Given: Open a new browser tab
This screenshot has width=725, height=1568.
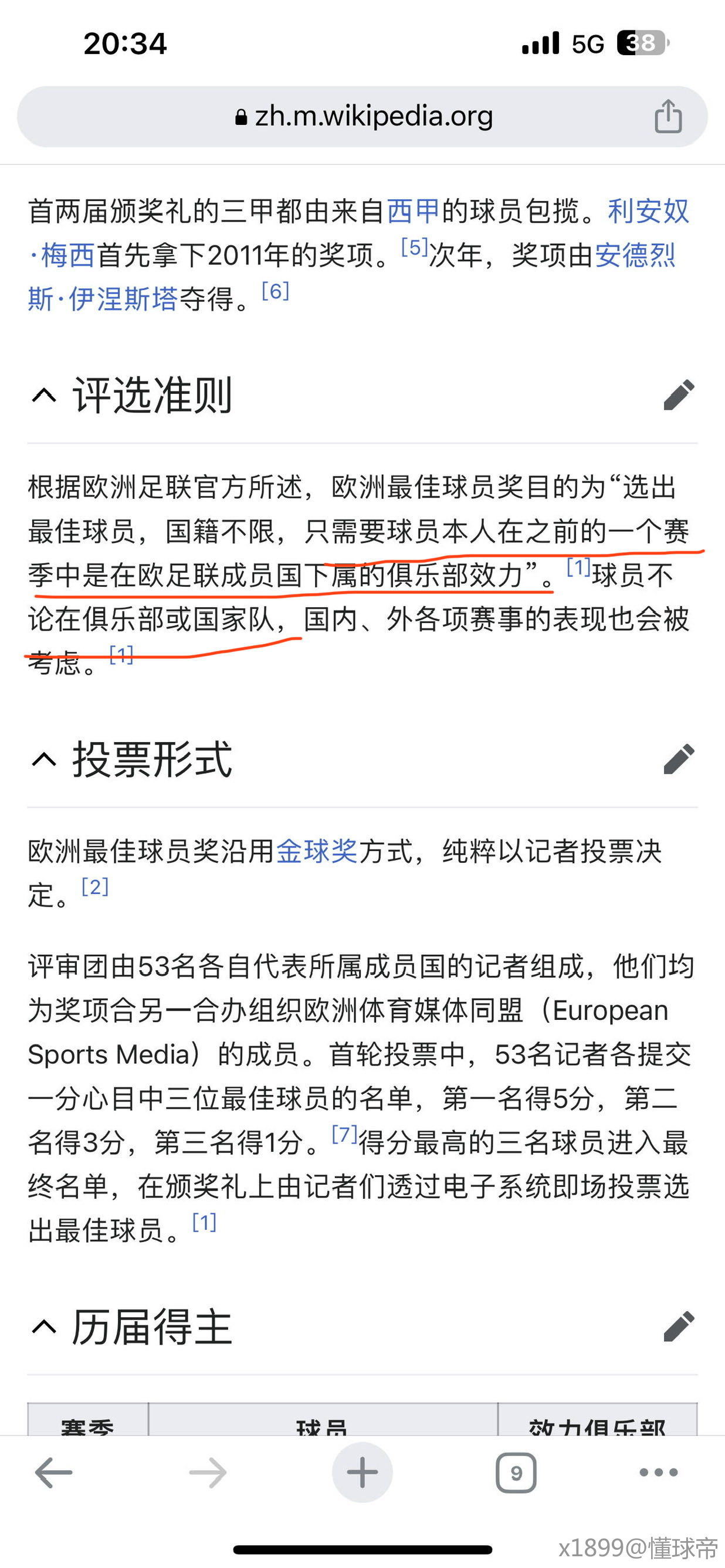Looking at the screenshot, I should (x=362, y=1473).
